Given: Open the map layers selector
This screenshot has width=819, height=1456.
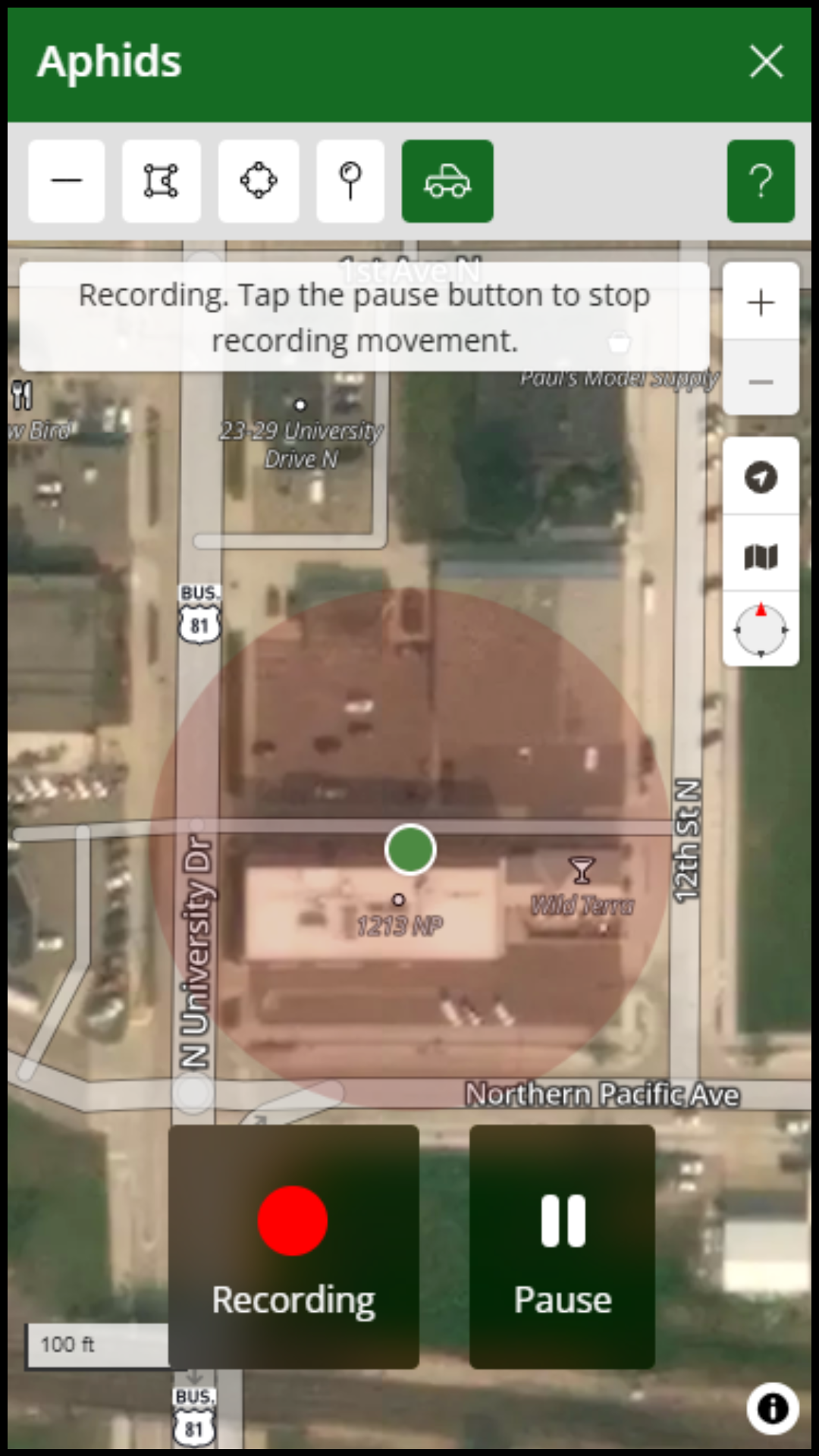Looking at the screenshot, I should click(761, 557).
